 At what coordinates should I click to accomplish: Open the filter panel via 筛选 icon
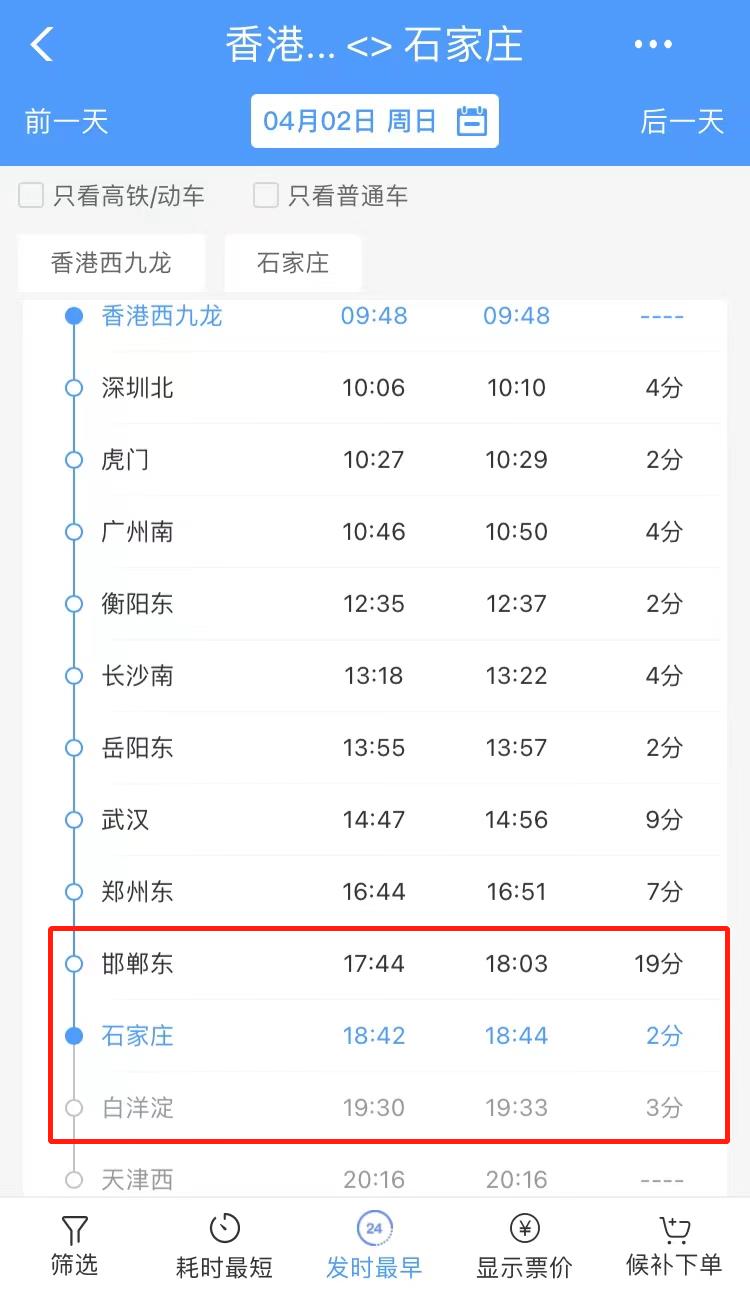[73, 1242]
